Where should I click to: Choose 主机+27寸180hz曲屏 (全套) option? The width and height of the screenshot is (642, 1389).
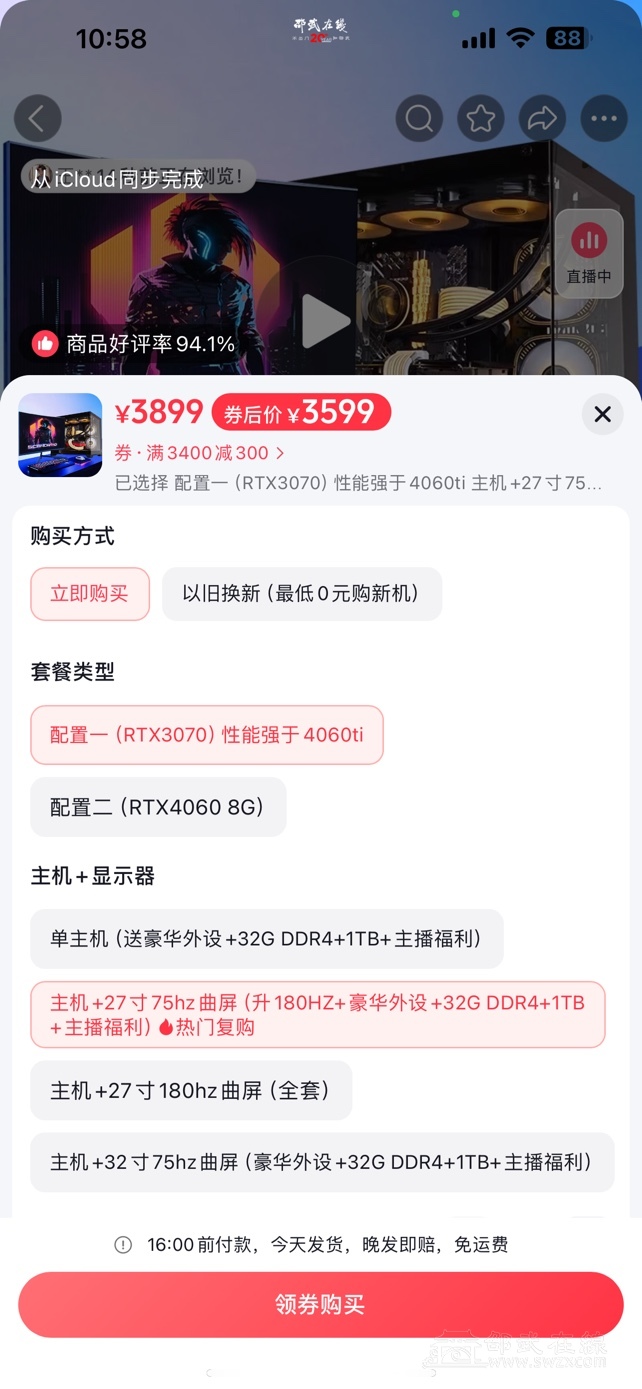pyautogui.click(x=191, y=1090)
